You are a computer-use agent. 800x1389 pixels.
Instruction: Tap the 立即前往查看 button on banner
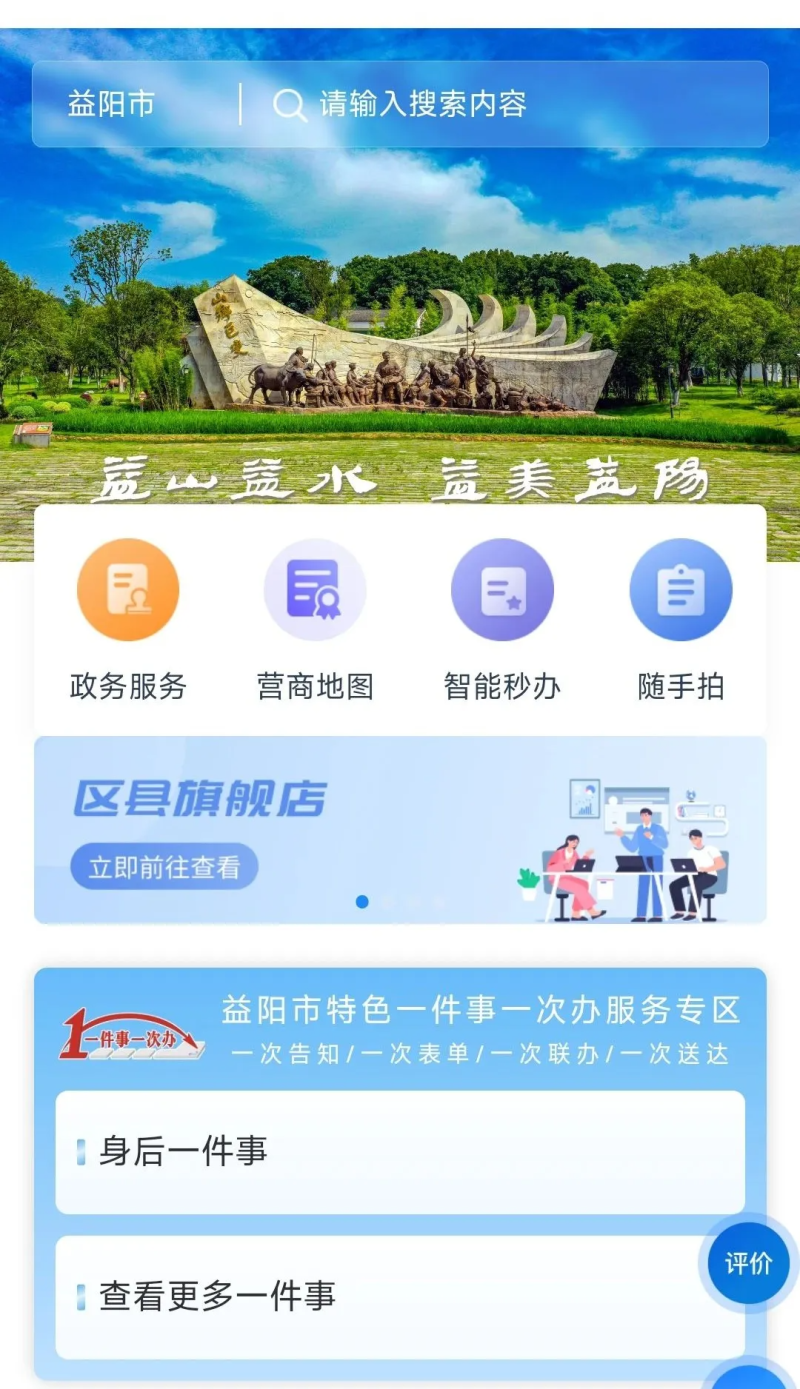click(165, 867)
